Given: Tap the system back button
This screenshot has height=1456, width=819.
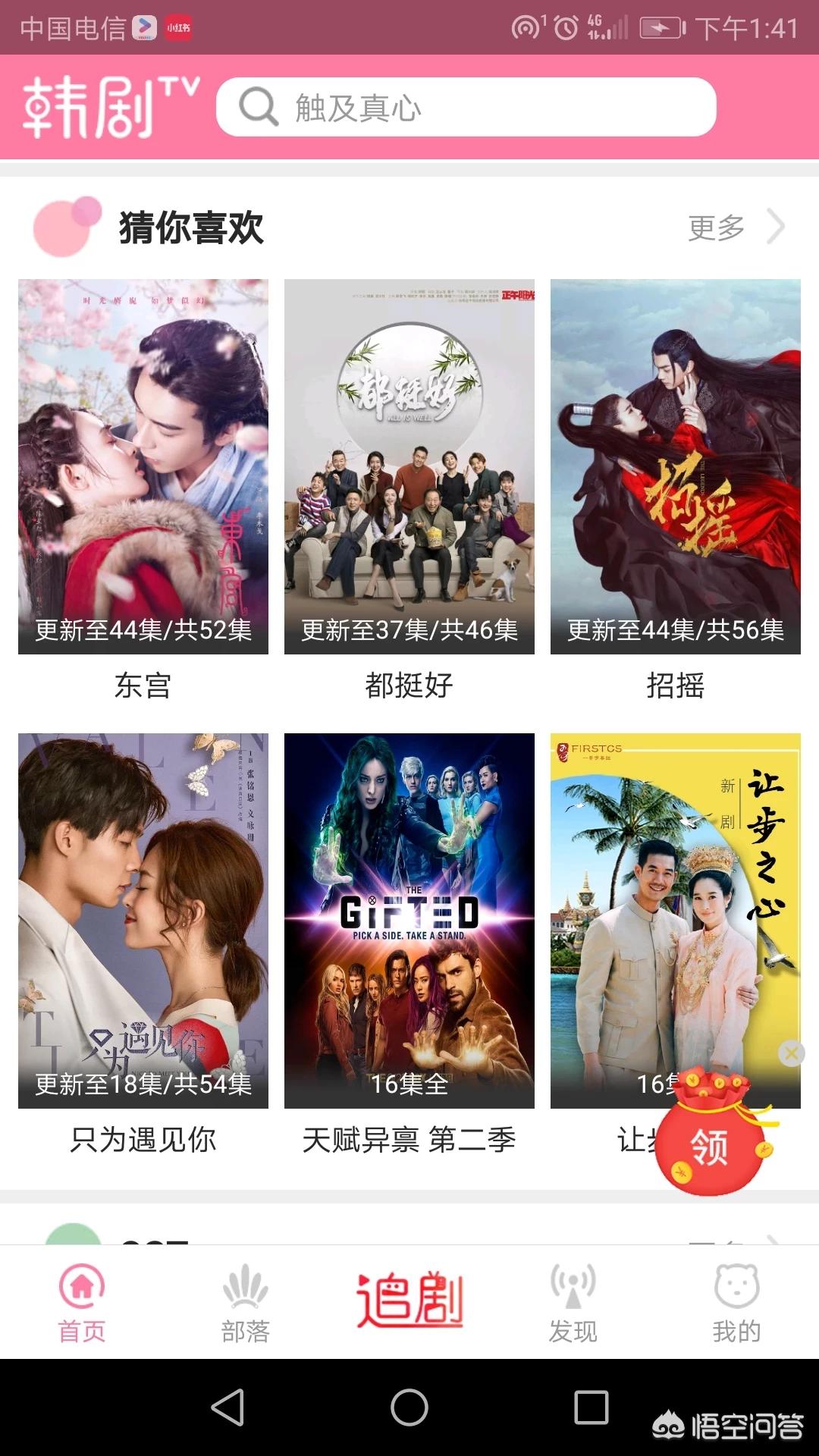Looking at the screenshot, I should pos(227,1407).
